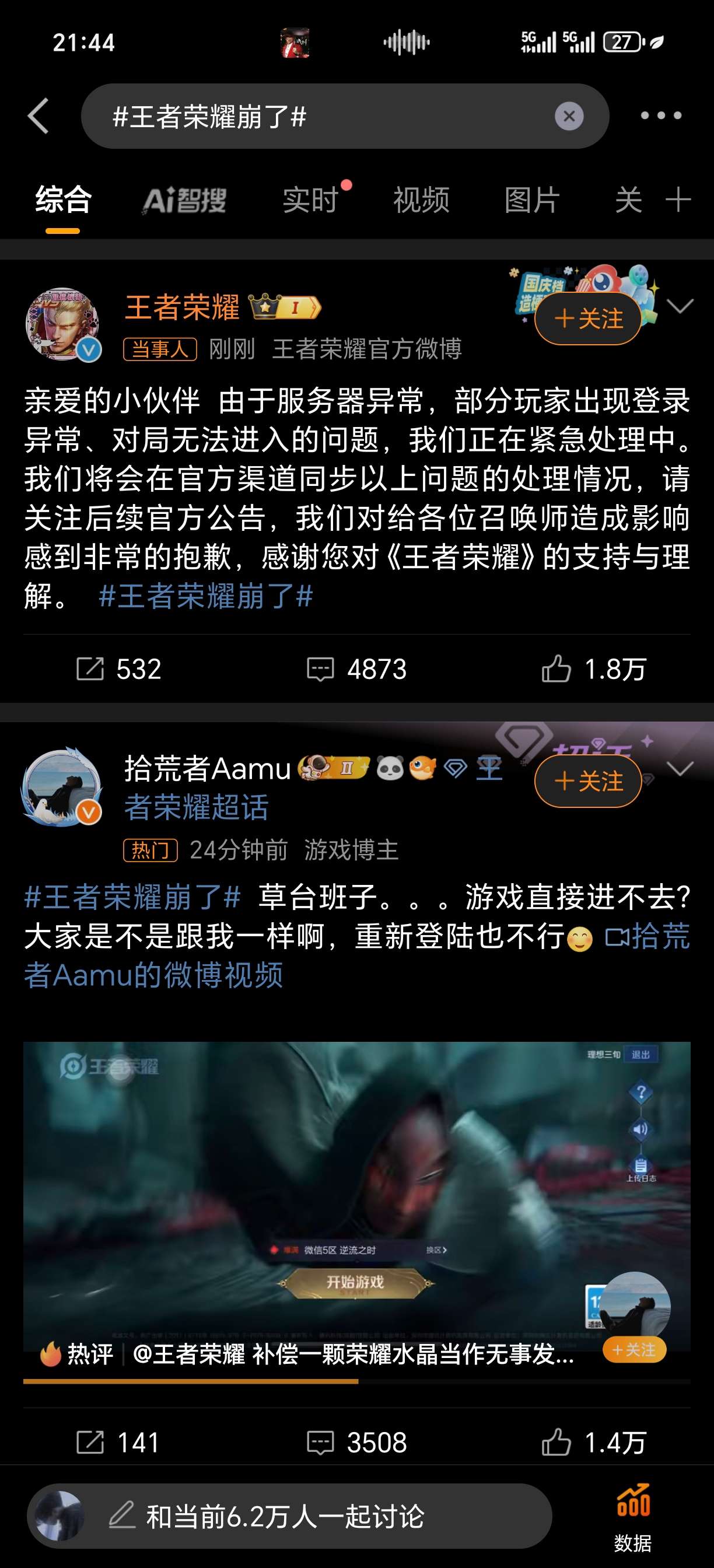Follow 拾荒者Aamu from the post header
Image resolution: width=714 pixels, height=1568 pixels.
pyautogui.click(x=587, y=781)
